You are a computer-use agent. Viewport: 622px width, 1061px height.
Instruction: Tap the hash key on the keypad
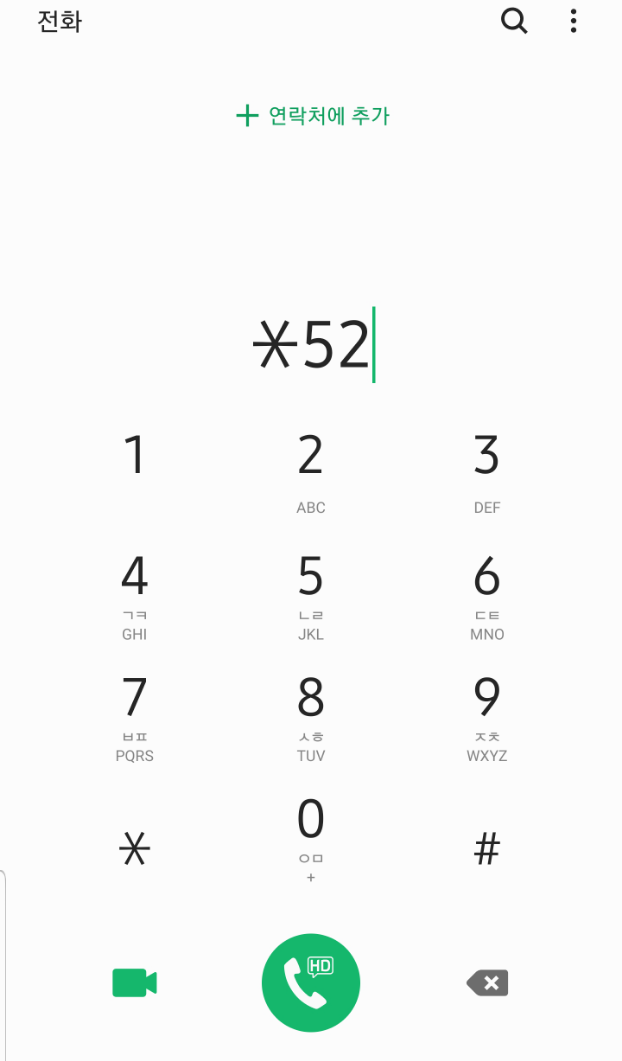click(x=487, y=848)
